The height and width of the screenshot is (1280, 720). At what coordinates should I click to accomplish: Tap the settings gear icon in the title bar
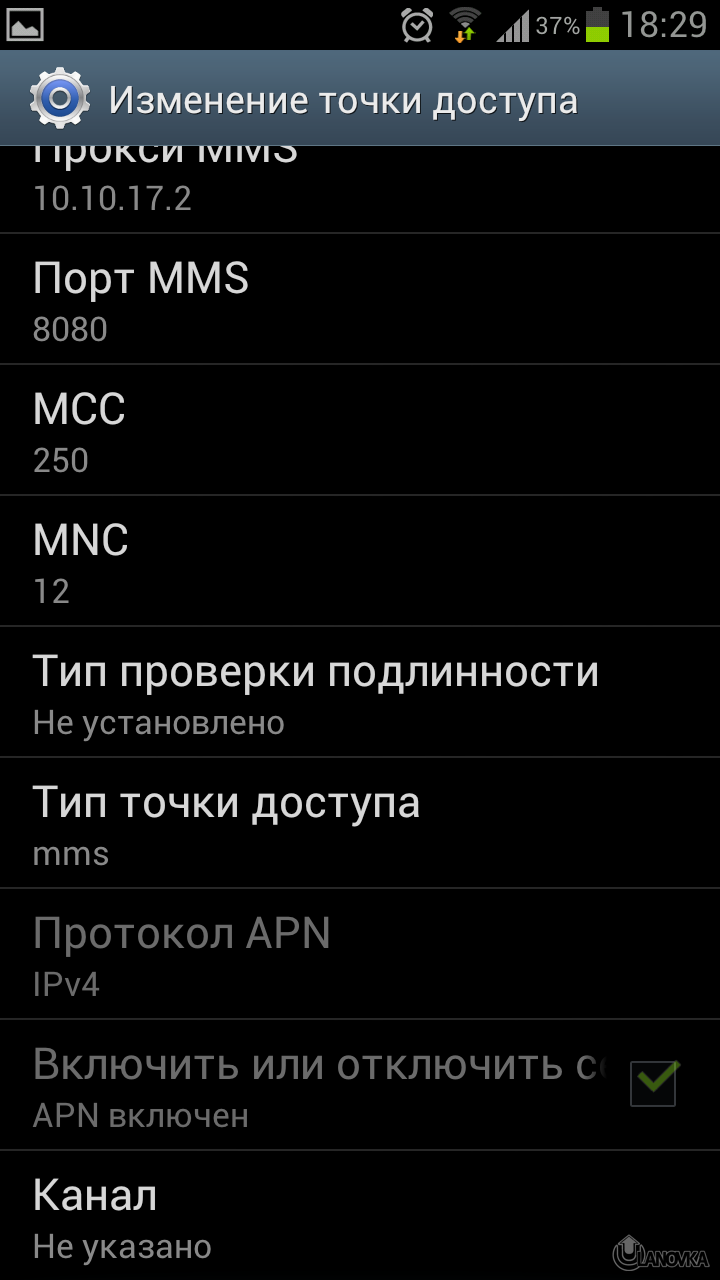tap(60, 98)
